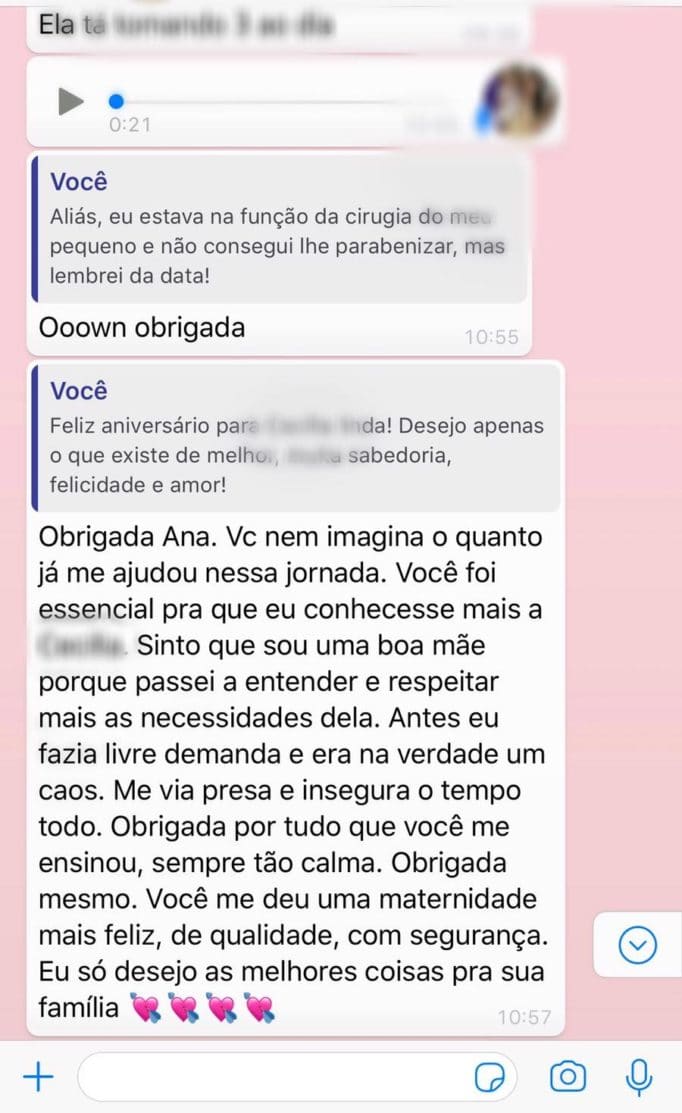Open the camera to send photo
Screen dimensions: 682x1113
[x=568, y=1077]
